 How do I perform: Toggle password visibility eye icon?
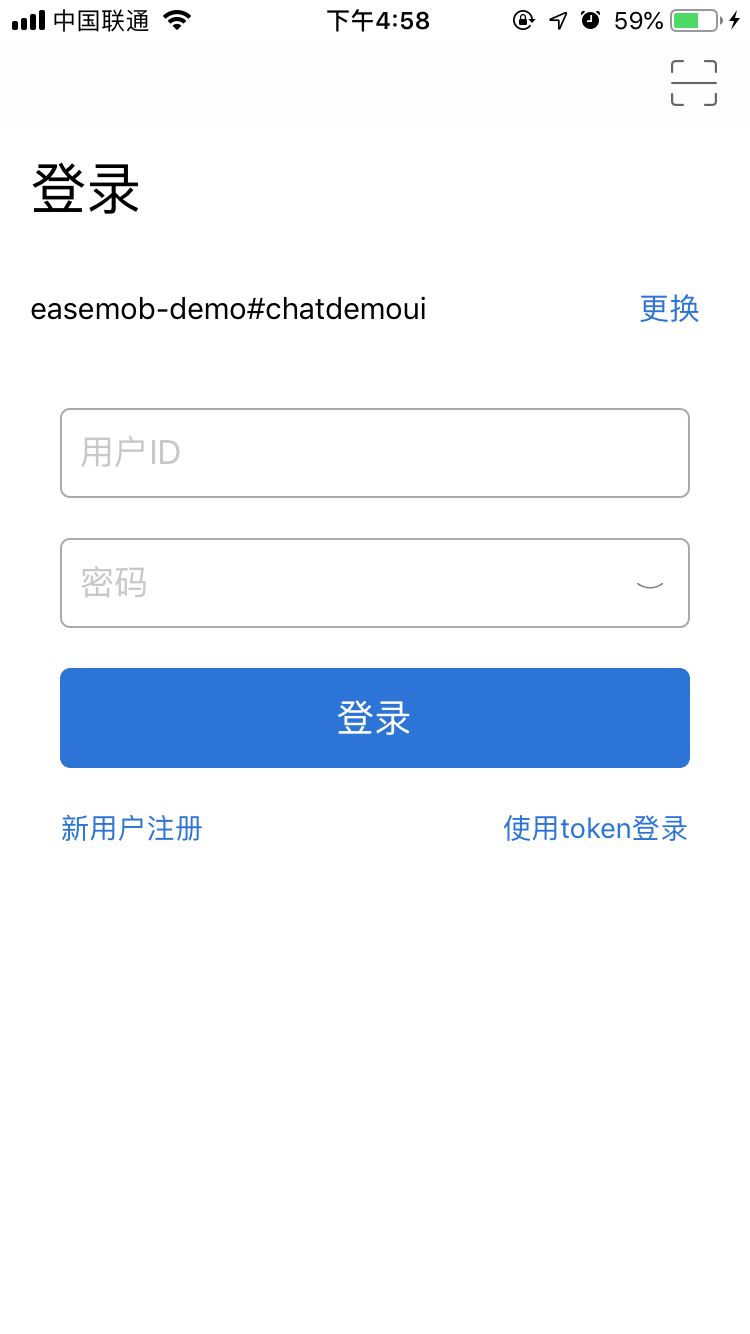pos(650,584)
